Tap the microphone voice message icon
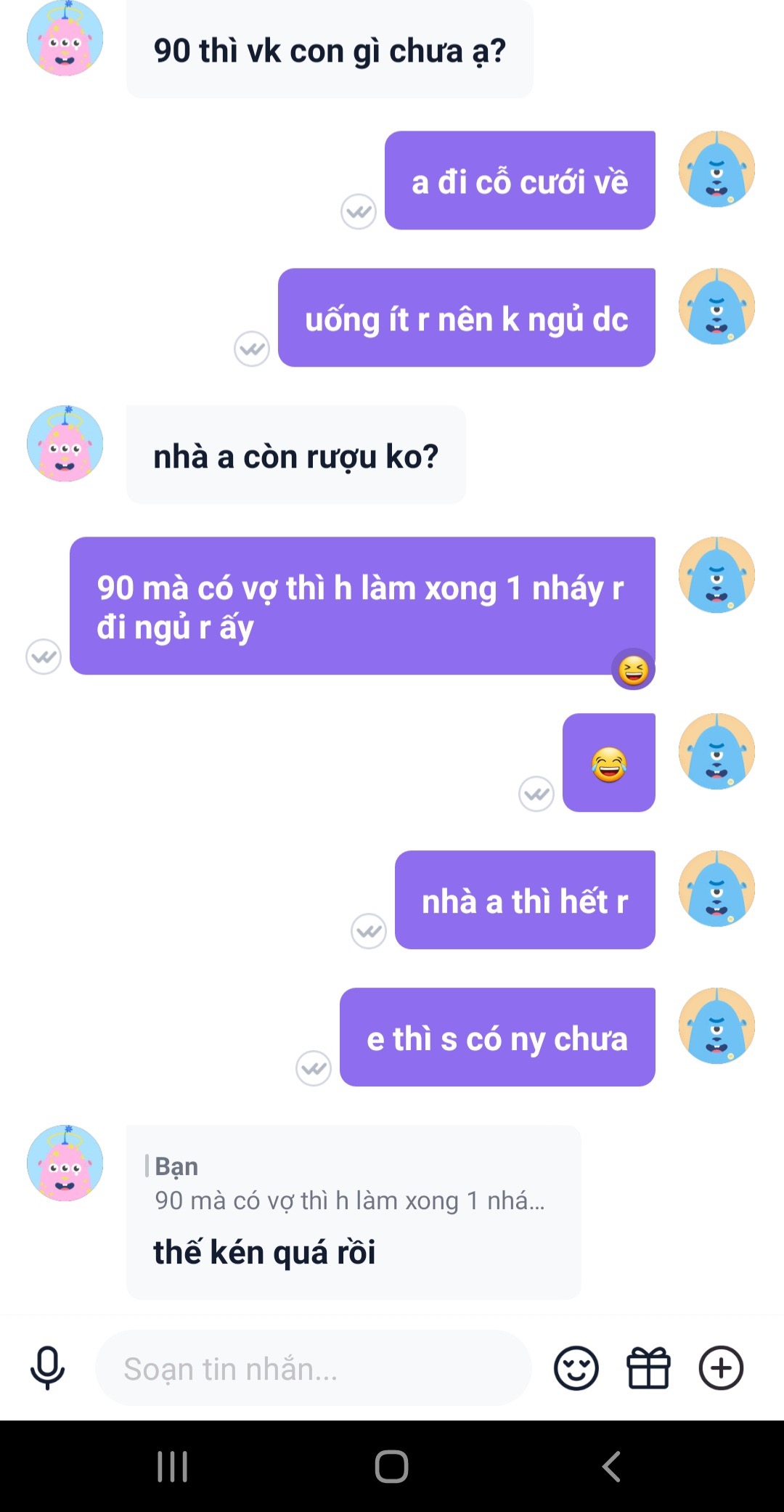784x1512 pixels. pyautogui.click(x=47, y=1368)
